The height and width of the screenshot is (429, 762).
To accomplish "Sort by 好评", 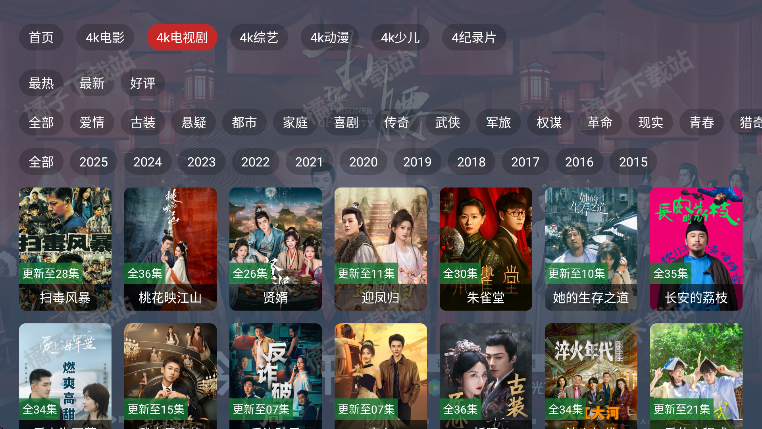I will tap(143, 83).
